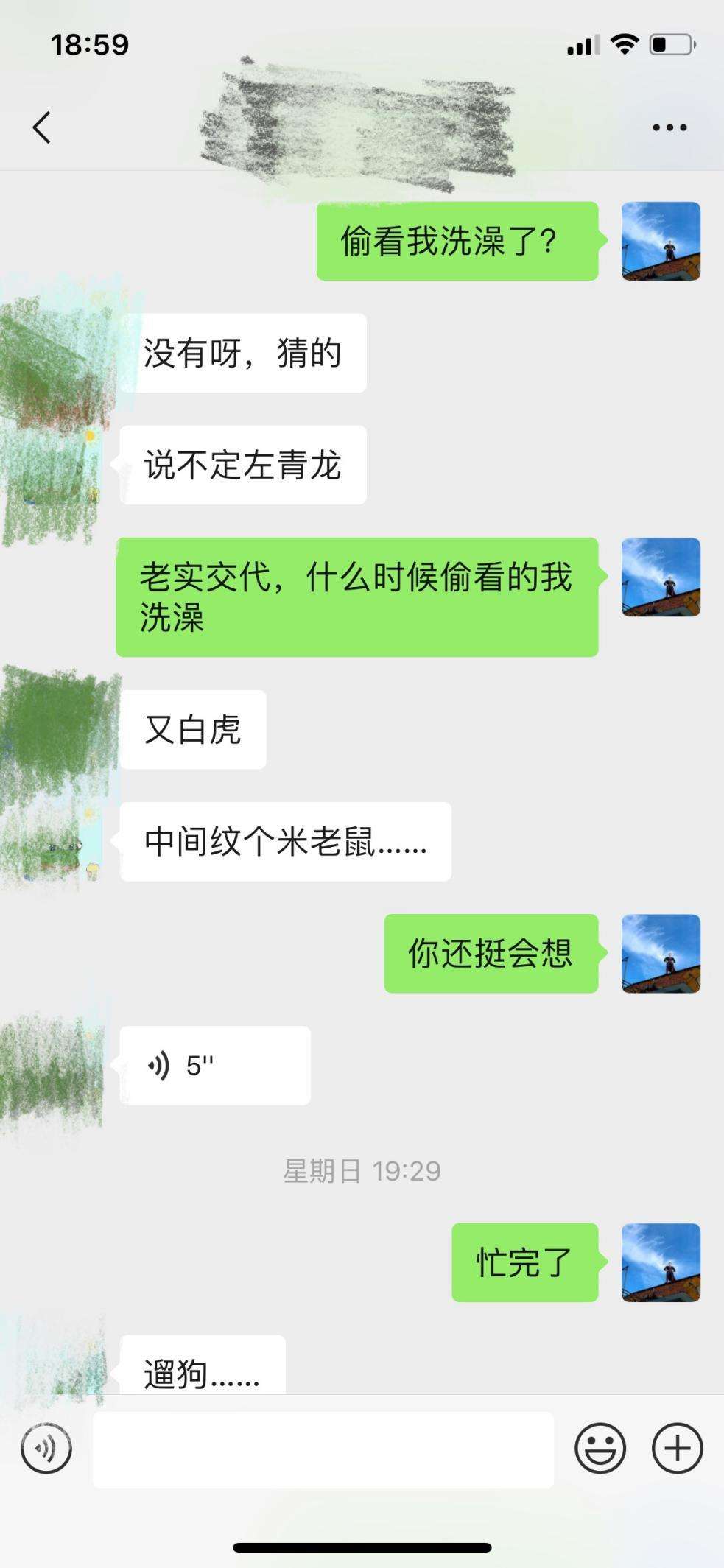
Task: Select the "没有呀，猜的" message bubble
Action: click(245, 352)
